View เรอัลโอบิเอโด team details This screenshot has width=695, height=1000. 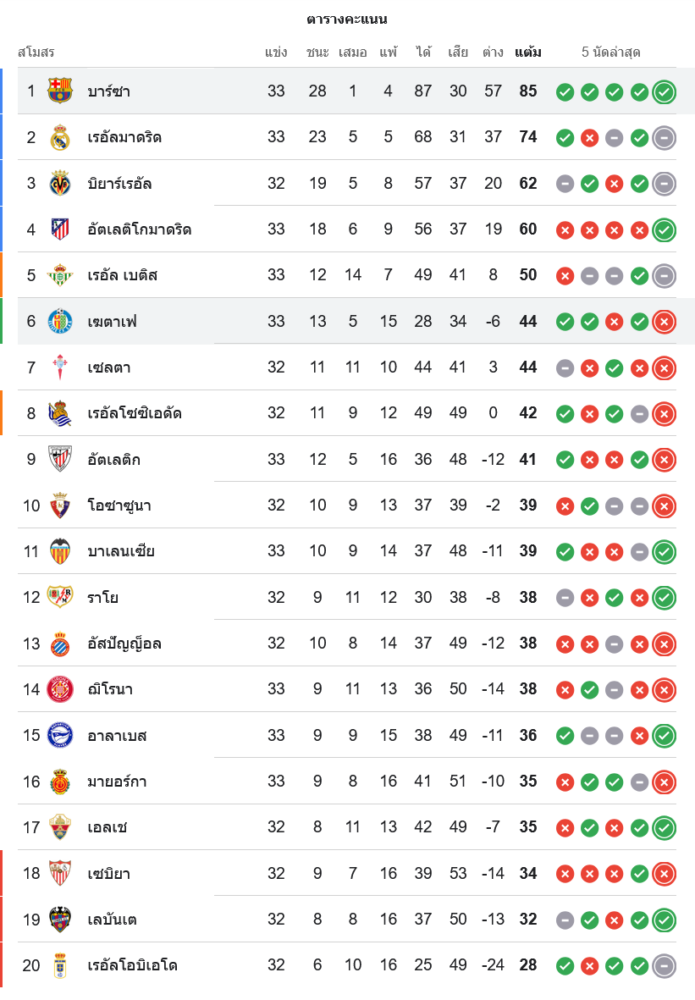coord(133,965)
